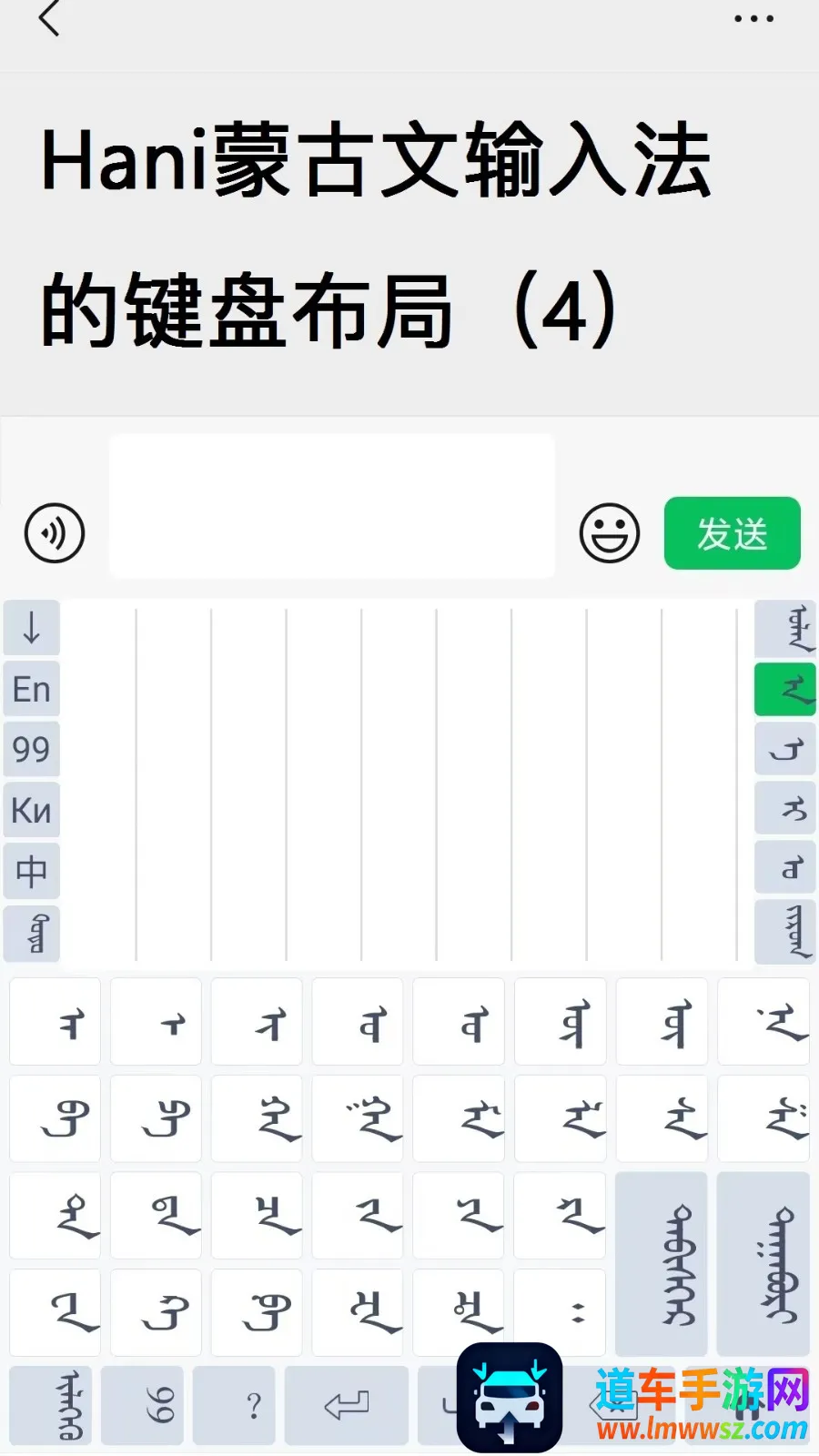The width and height of the screenshot is (819, 1456).
Task: Change to the Ки Cyrillic keyboard
Action: click(32, 810)
